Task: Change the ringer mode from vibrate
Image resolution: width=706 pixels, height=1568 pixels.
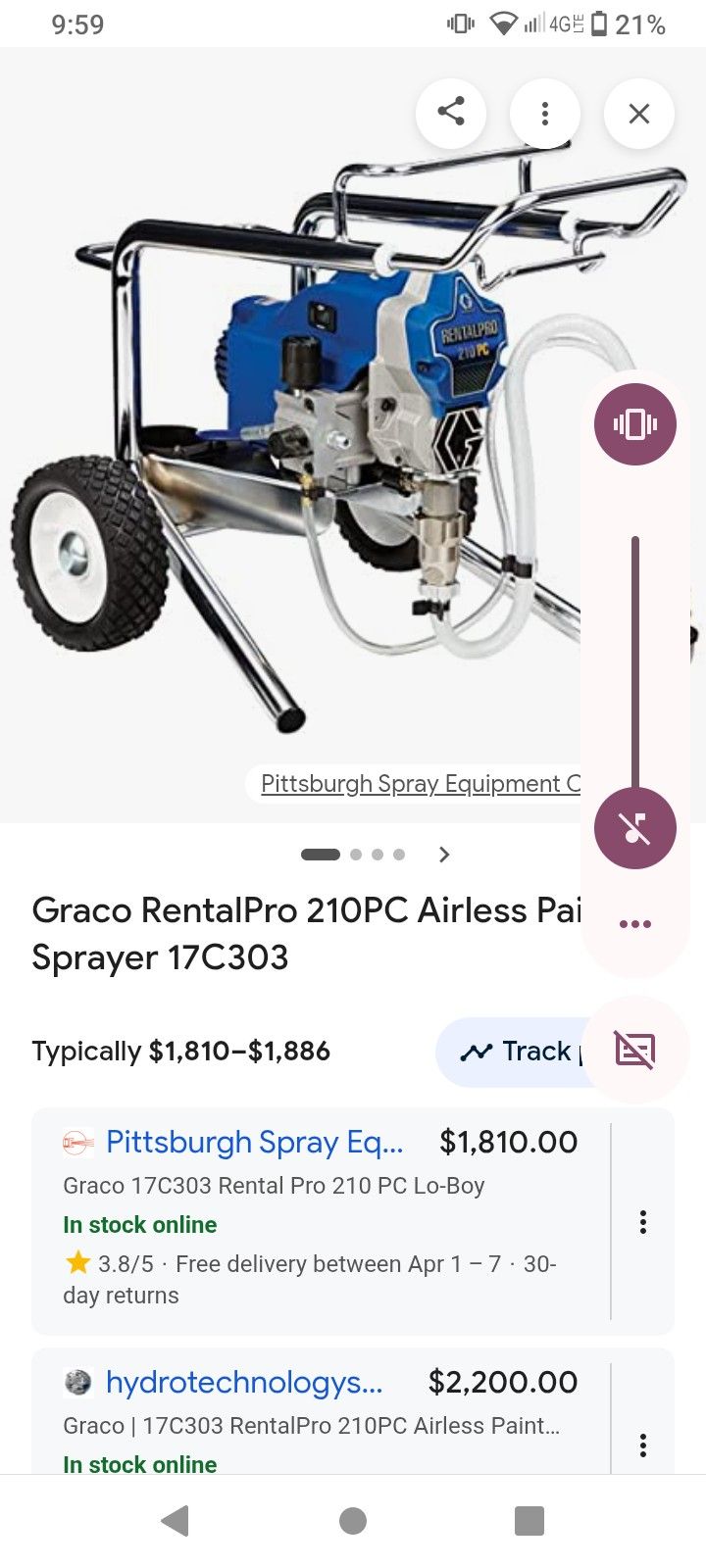Action: pyautogui.click(x=634, y=424)
